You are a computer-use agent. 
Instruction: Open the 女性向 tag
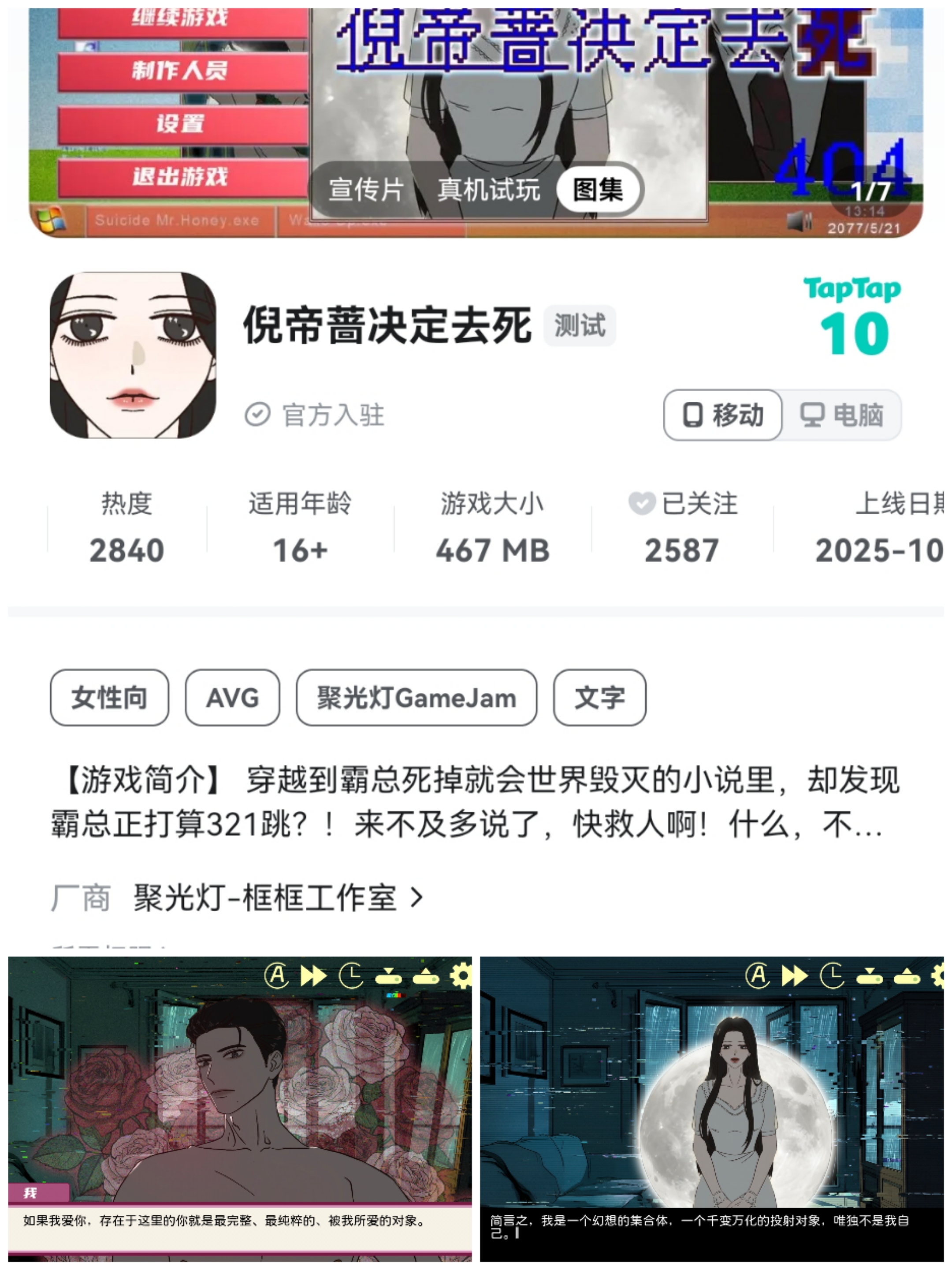[x=109, y=698]
